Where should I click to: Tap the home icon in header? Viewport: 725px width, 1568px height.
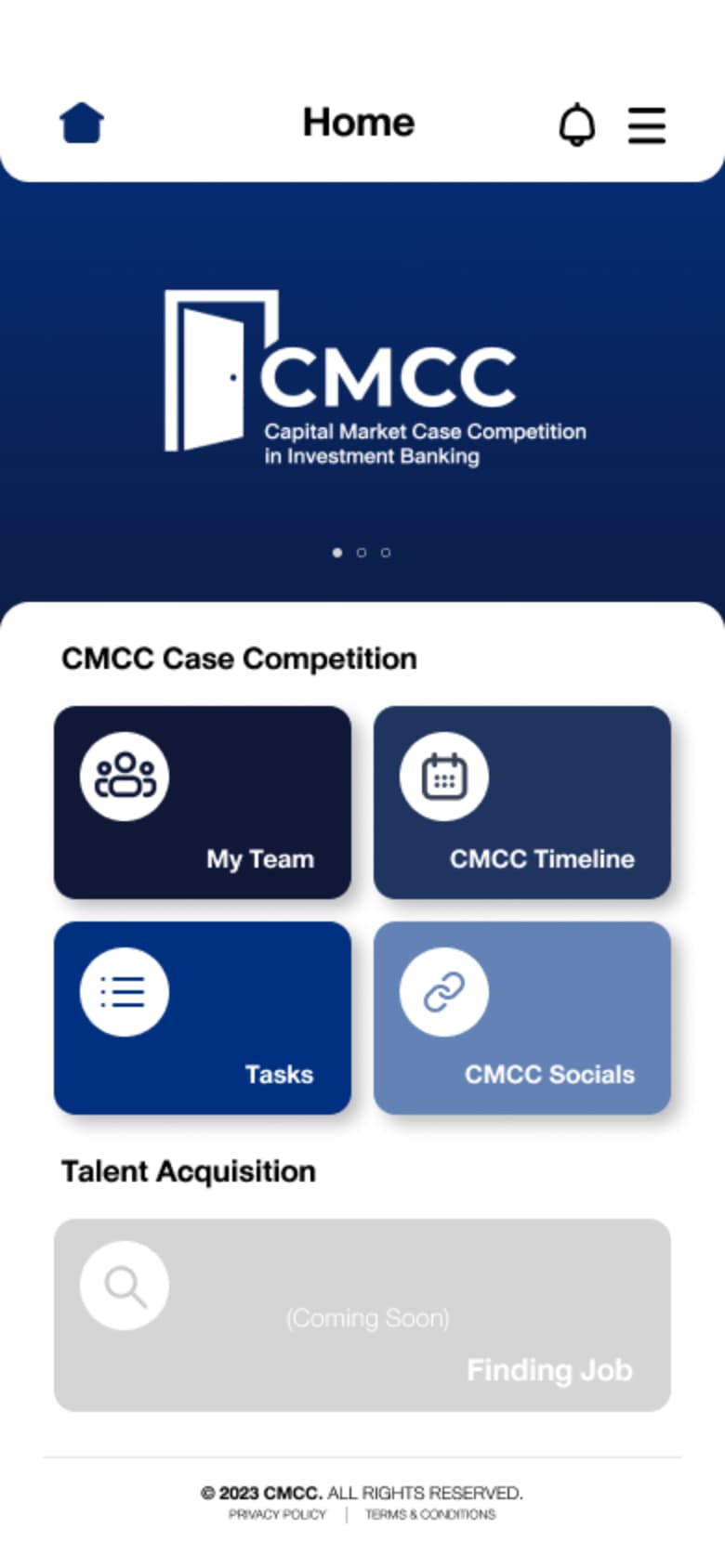pyautogui.click(x=82, y=124)
